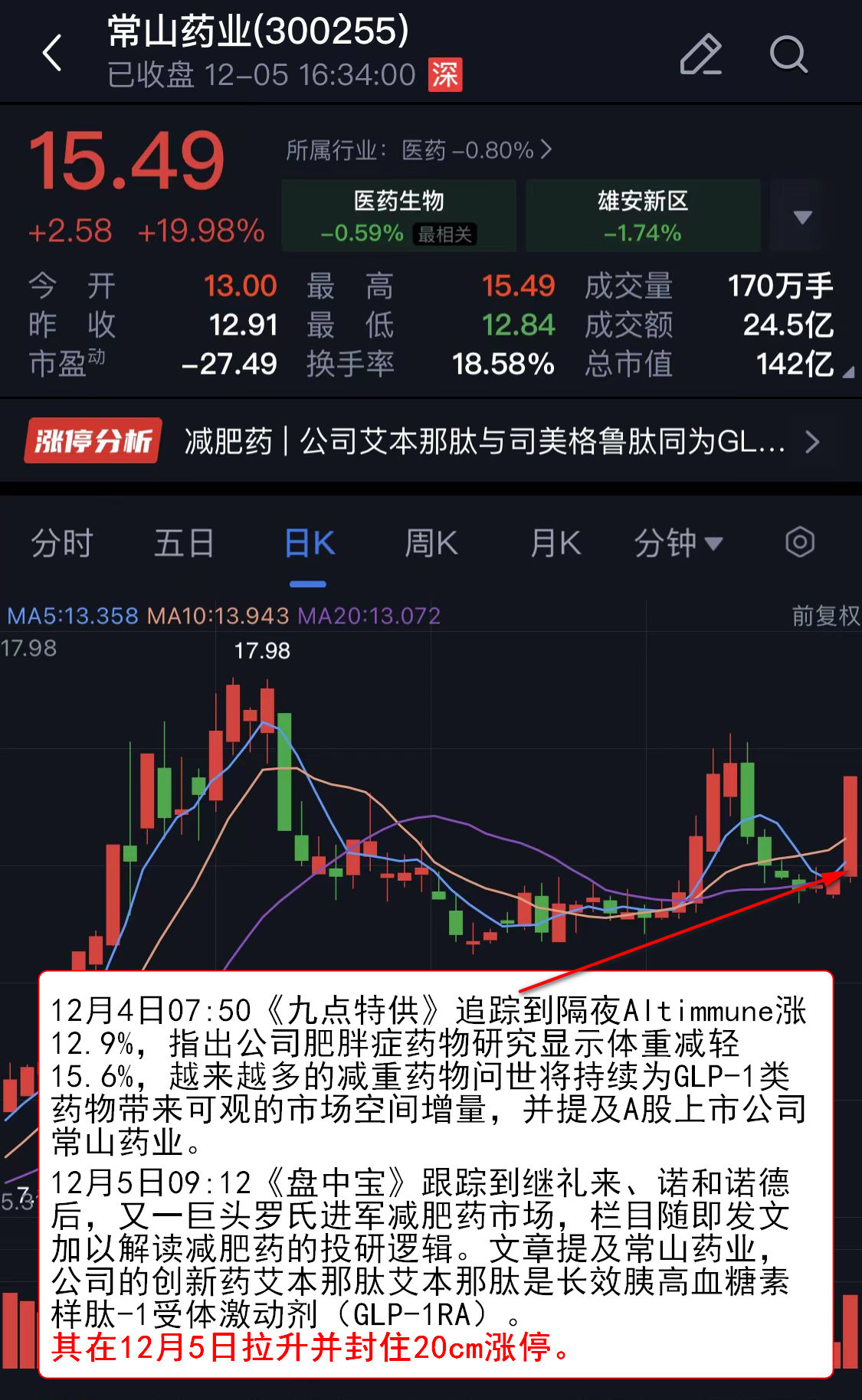
Task: Select the 日K chart tab
Action: tap(309, 544)
